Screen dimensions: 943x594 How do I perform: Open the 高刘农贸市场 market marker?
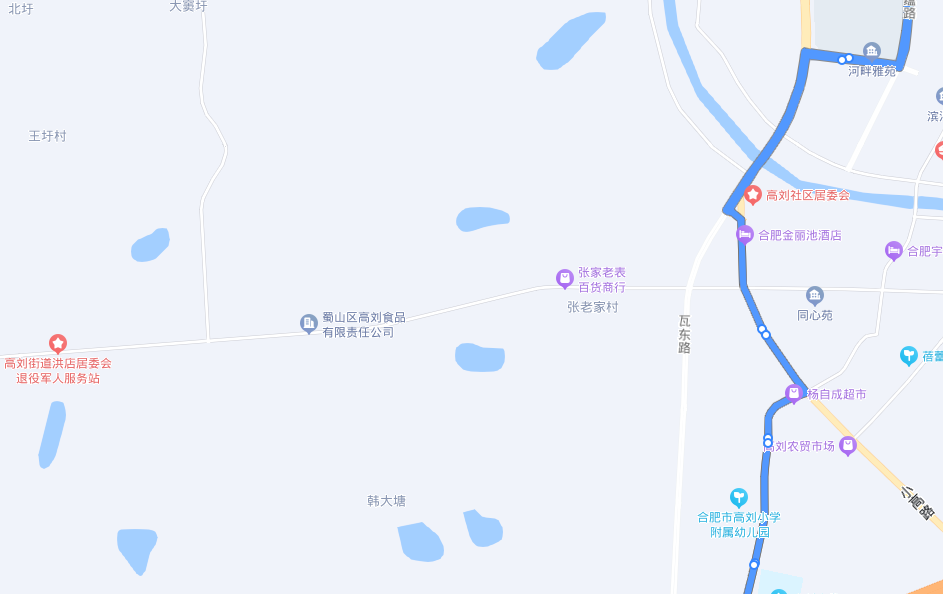pyautogui.click(x=848, y=445)
